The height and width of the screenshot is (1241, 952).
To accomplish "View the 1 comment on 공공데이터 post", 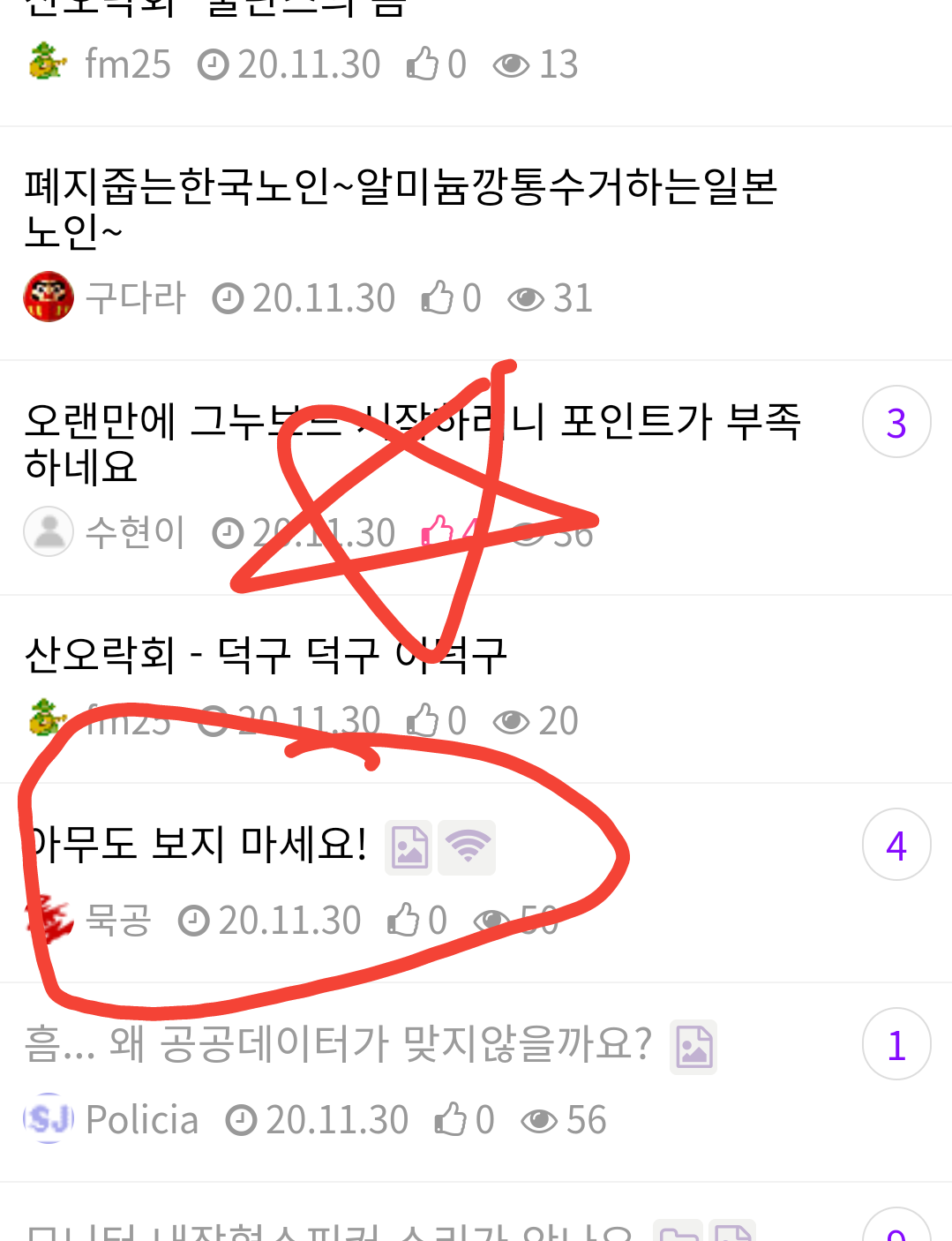I will tap(896, 1045).
